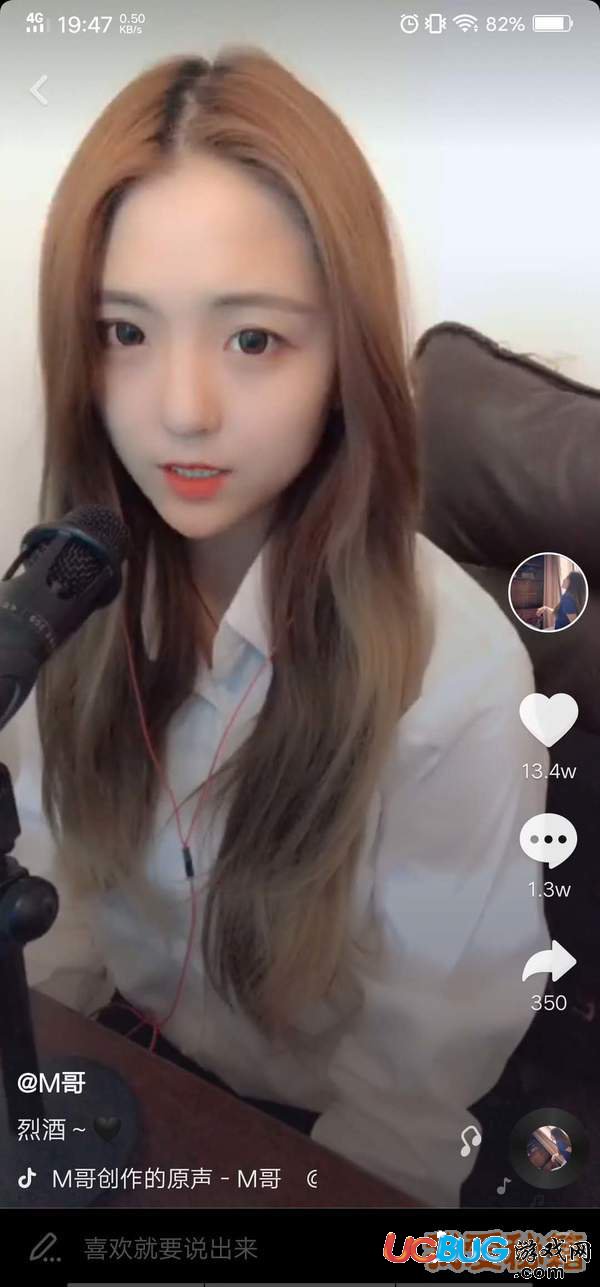Like this video with the heart icon
The image size is (600, 1287).
[548, 720]
